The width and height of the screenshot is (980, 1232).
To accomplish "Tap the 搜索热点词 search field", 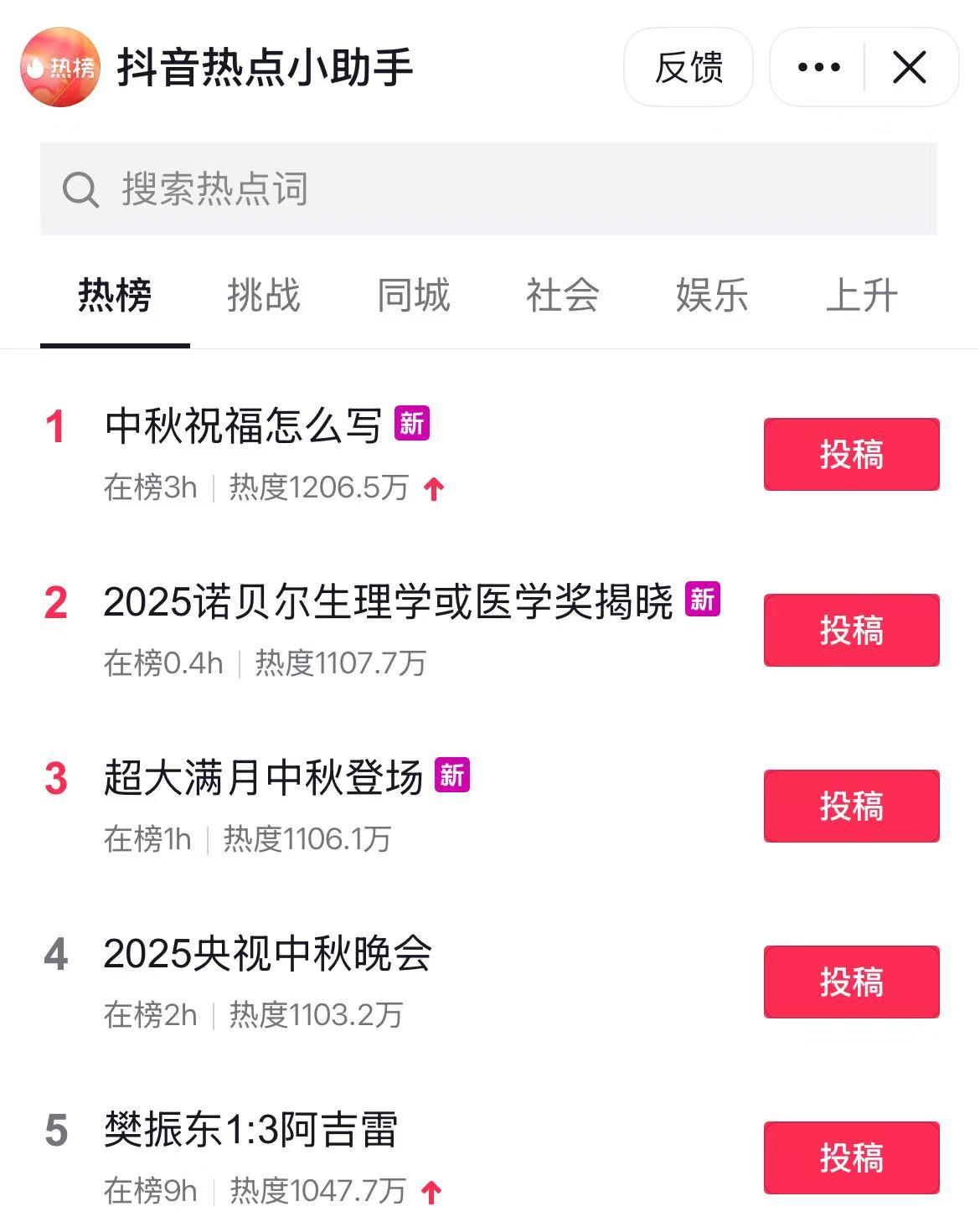I will coord(488,189).
